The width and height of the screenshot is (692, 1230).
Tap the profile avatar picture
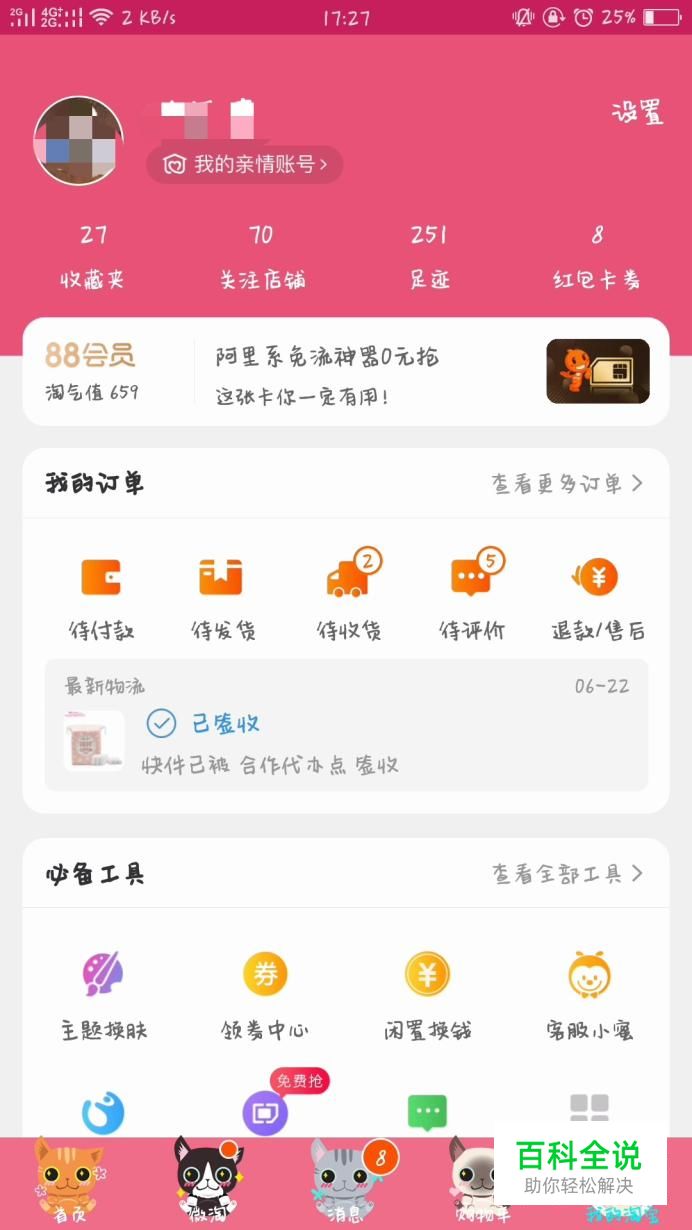(79, 141)
